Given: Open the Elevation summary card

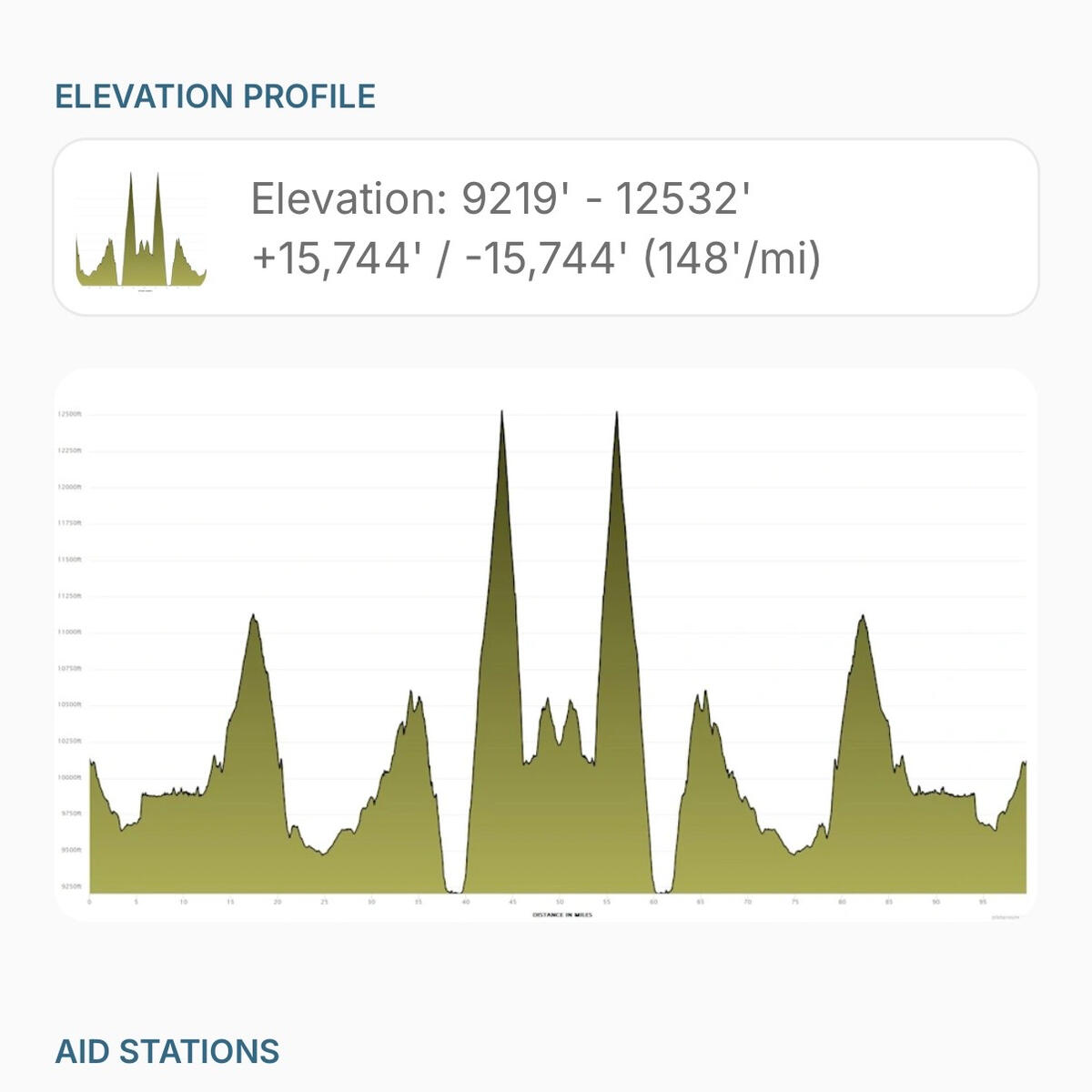Looking at the screenshot, I should click(546, 227).
